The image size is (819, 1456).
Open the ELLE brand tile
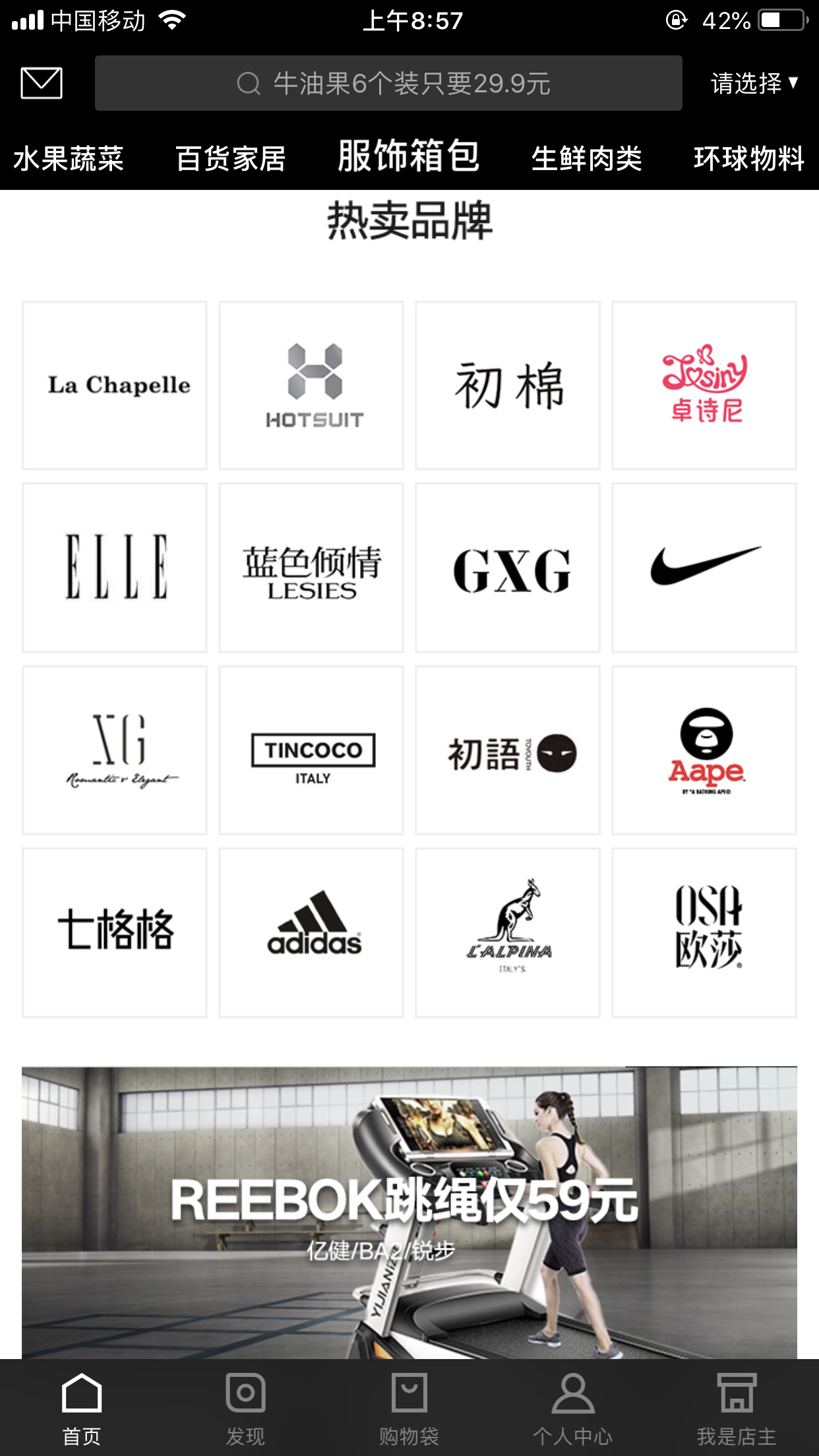pyautogui.click(x=115, y=568)
